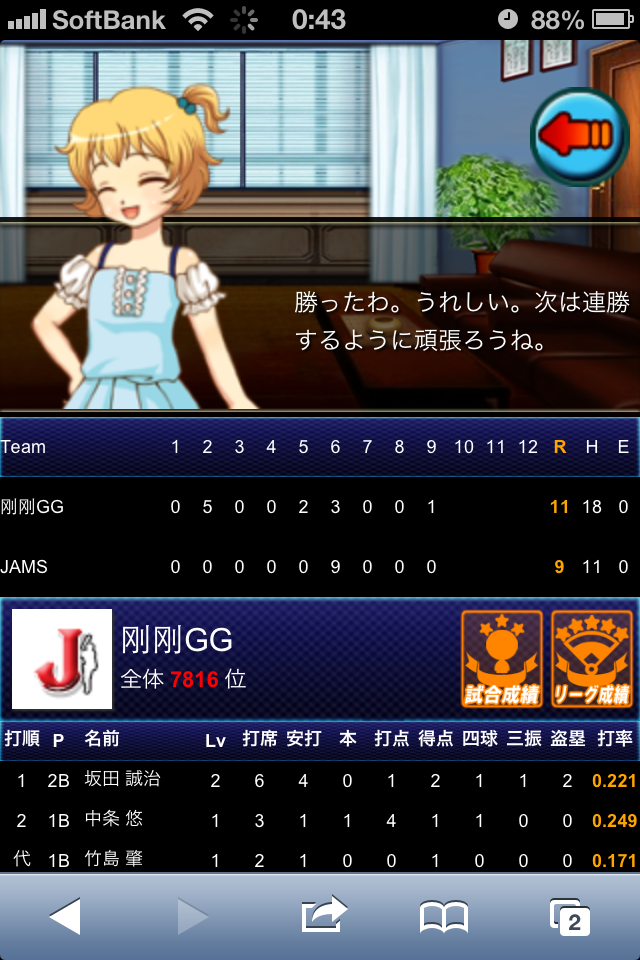This screenshot has height=960, width=640.
Task: Tap the red back arrow button
Action: tap(579, 135)
